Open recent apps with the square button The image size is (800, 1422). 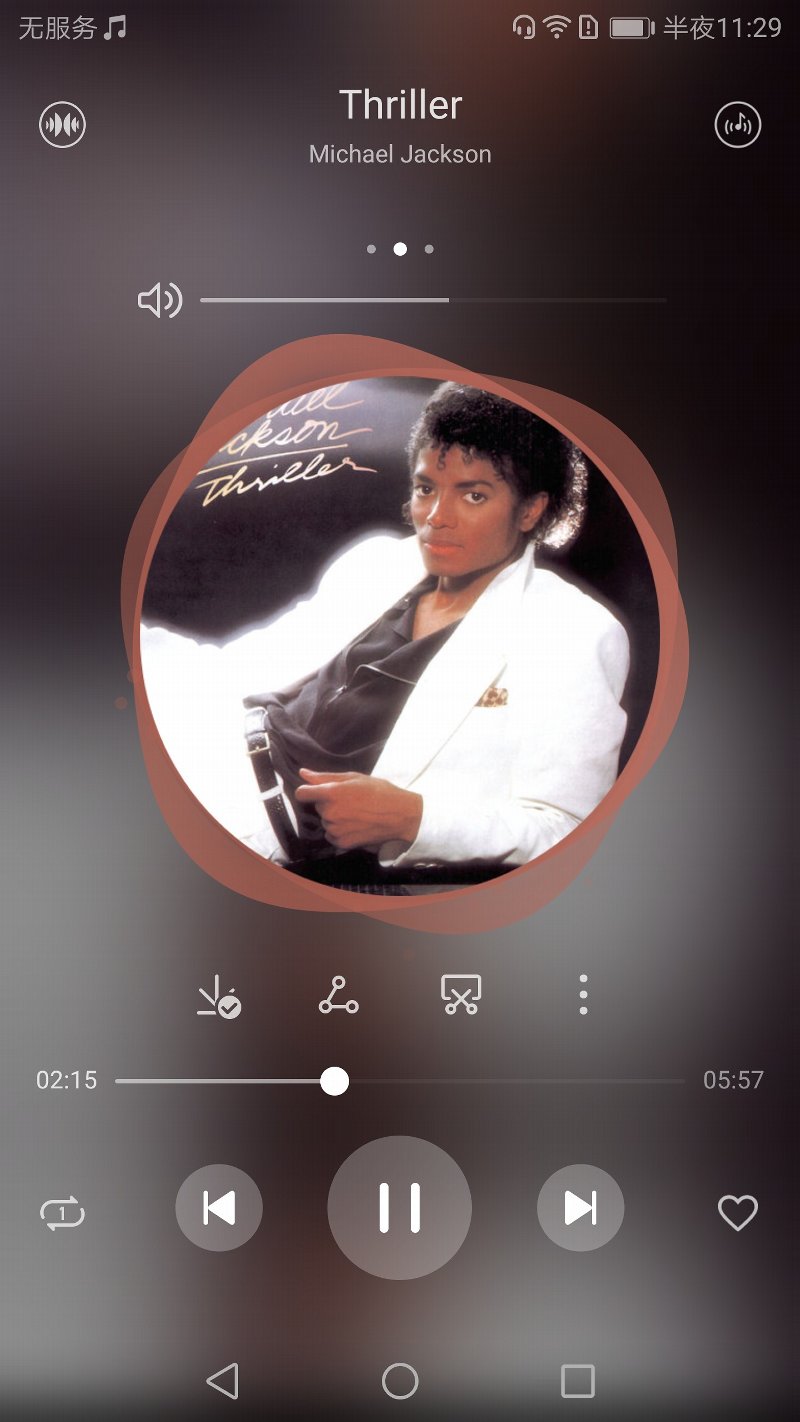click(578, 1381)
